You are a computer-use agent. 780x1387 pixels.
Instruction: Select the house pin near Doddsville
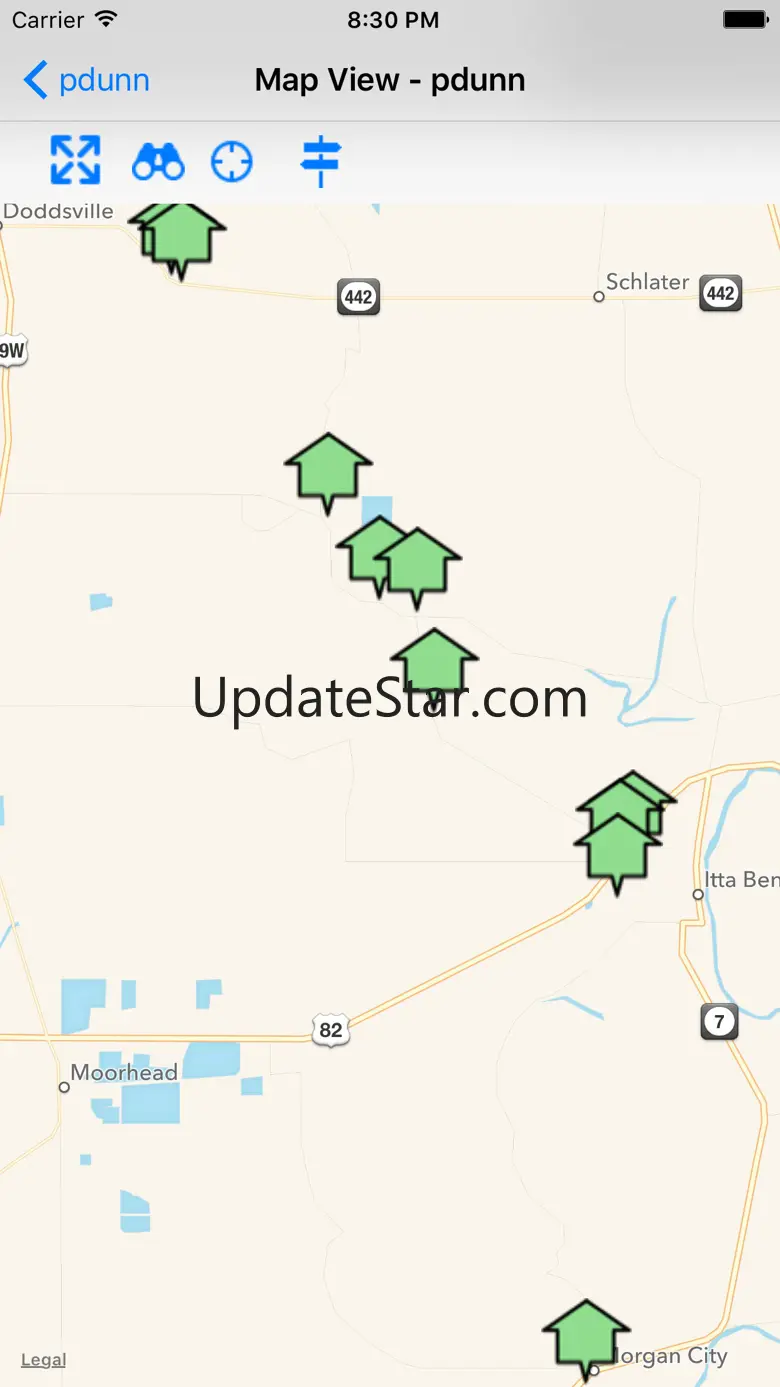[x=182, y=238]
